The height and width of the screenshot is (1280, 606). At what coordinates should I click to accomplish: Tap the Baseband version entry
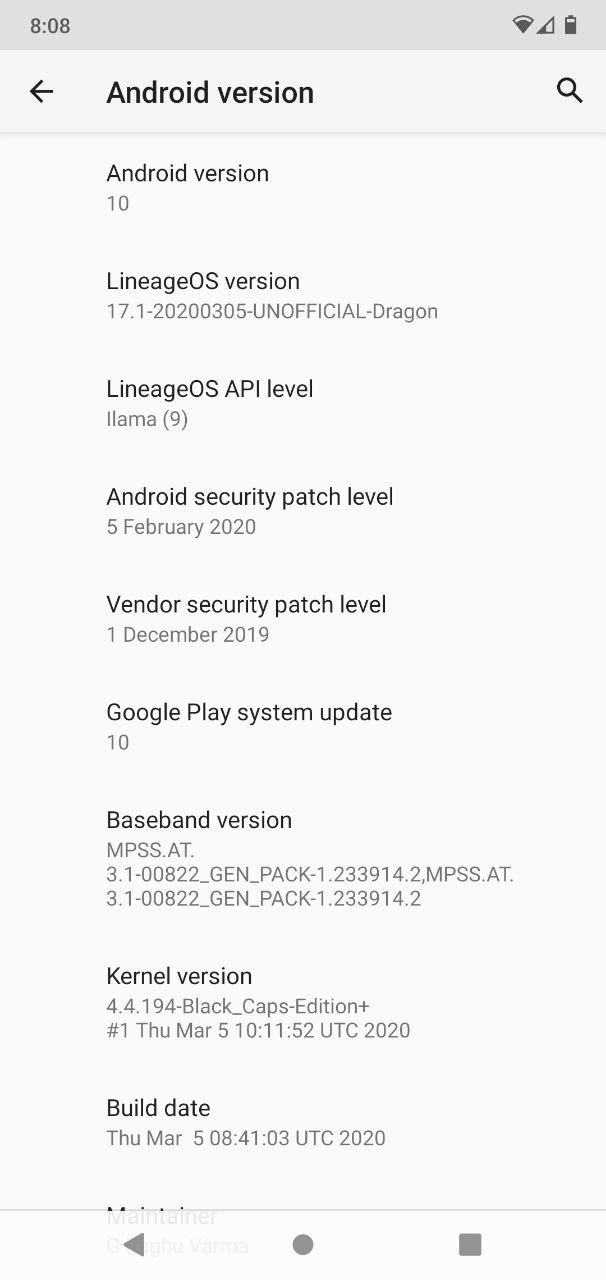pyautogui.click(x=303, y=858)
